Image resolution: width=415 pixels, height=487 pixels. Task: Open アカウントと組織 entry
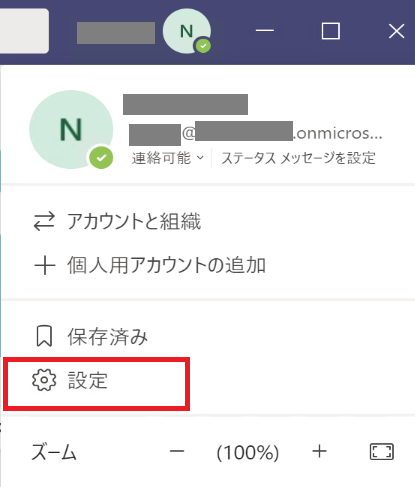coord(117,221)
